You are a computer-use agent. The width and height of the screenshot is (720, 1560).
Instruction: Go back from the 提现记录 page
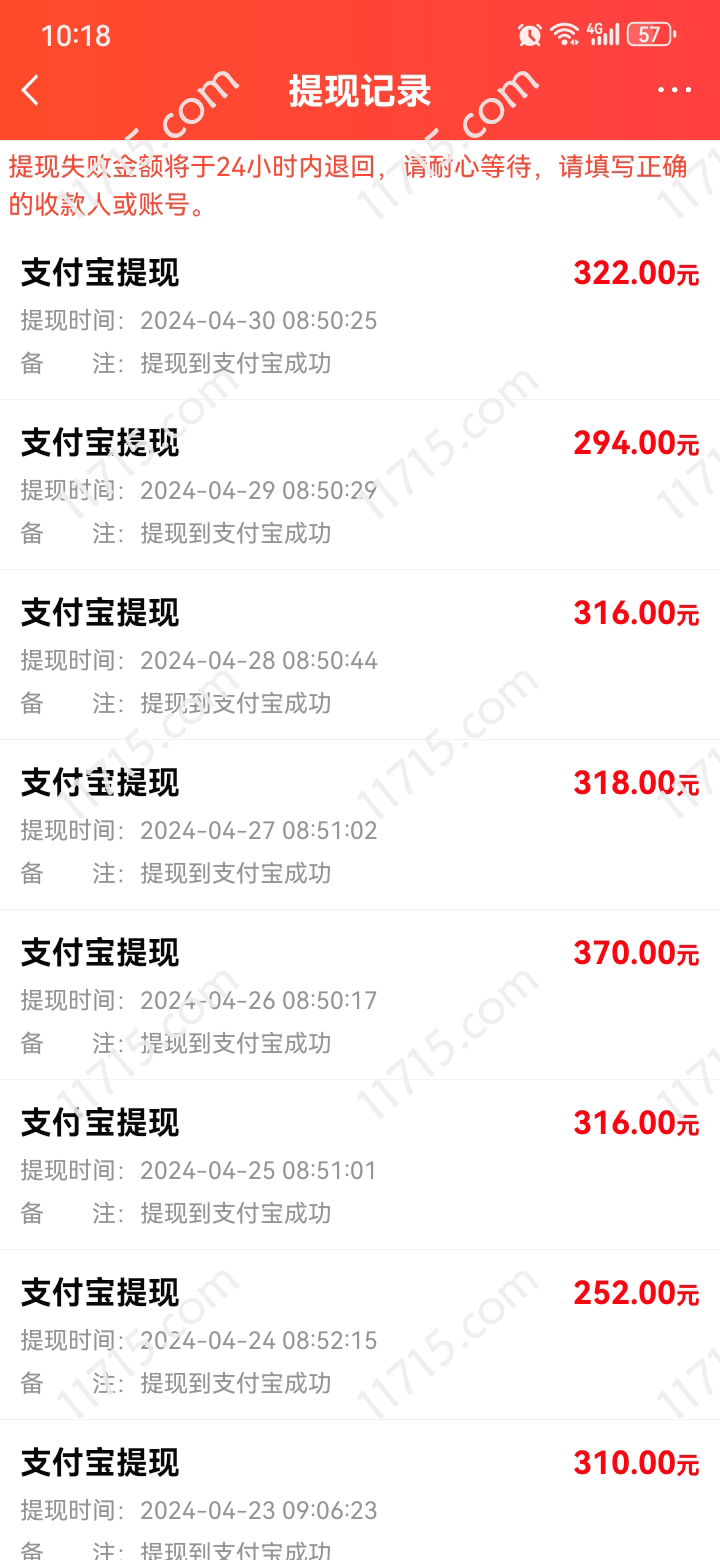point(30,91)
